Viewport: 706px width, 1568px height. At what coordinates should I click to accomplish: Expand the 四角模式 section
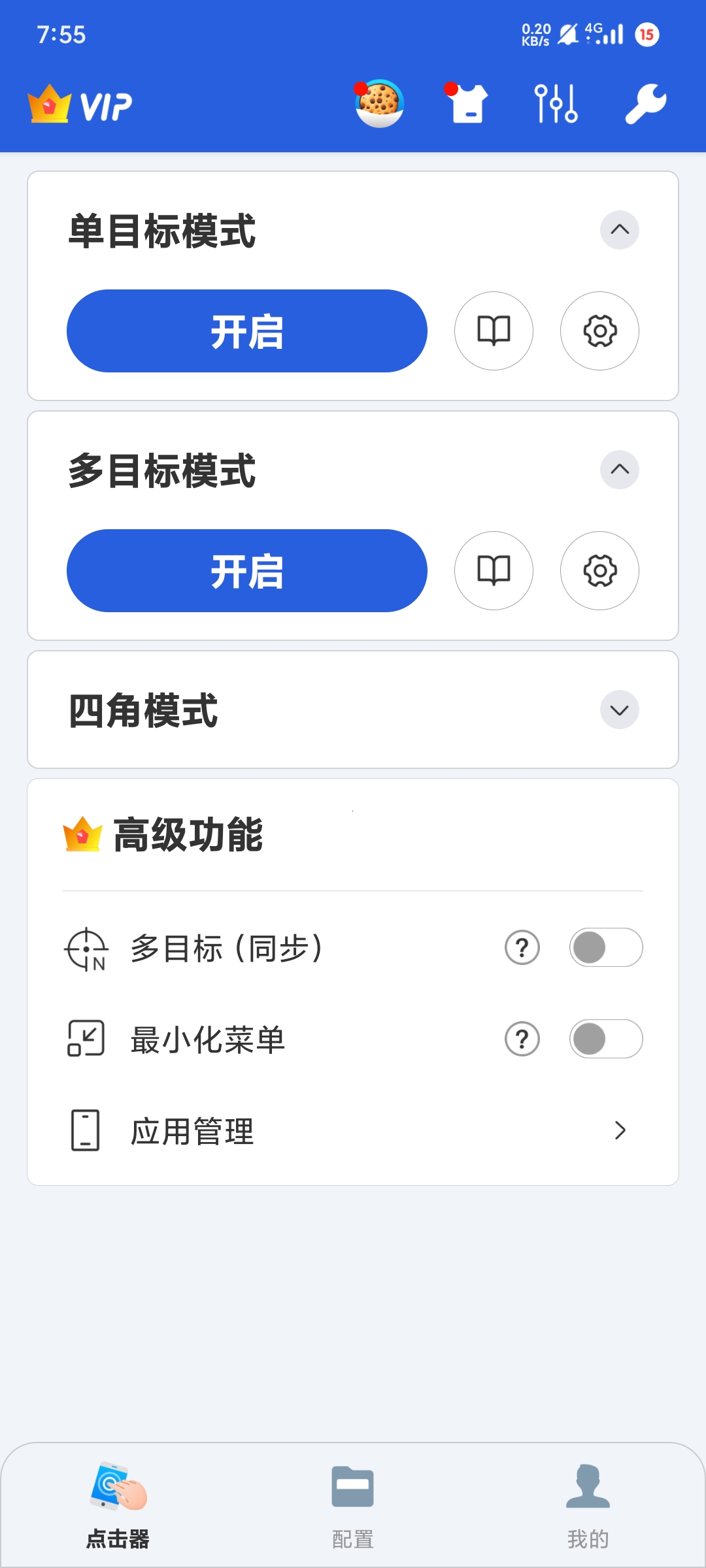point(619,710)
